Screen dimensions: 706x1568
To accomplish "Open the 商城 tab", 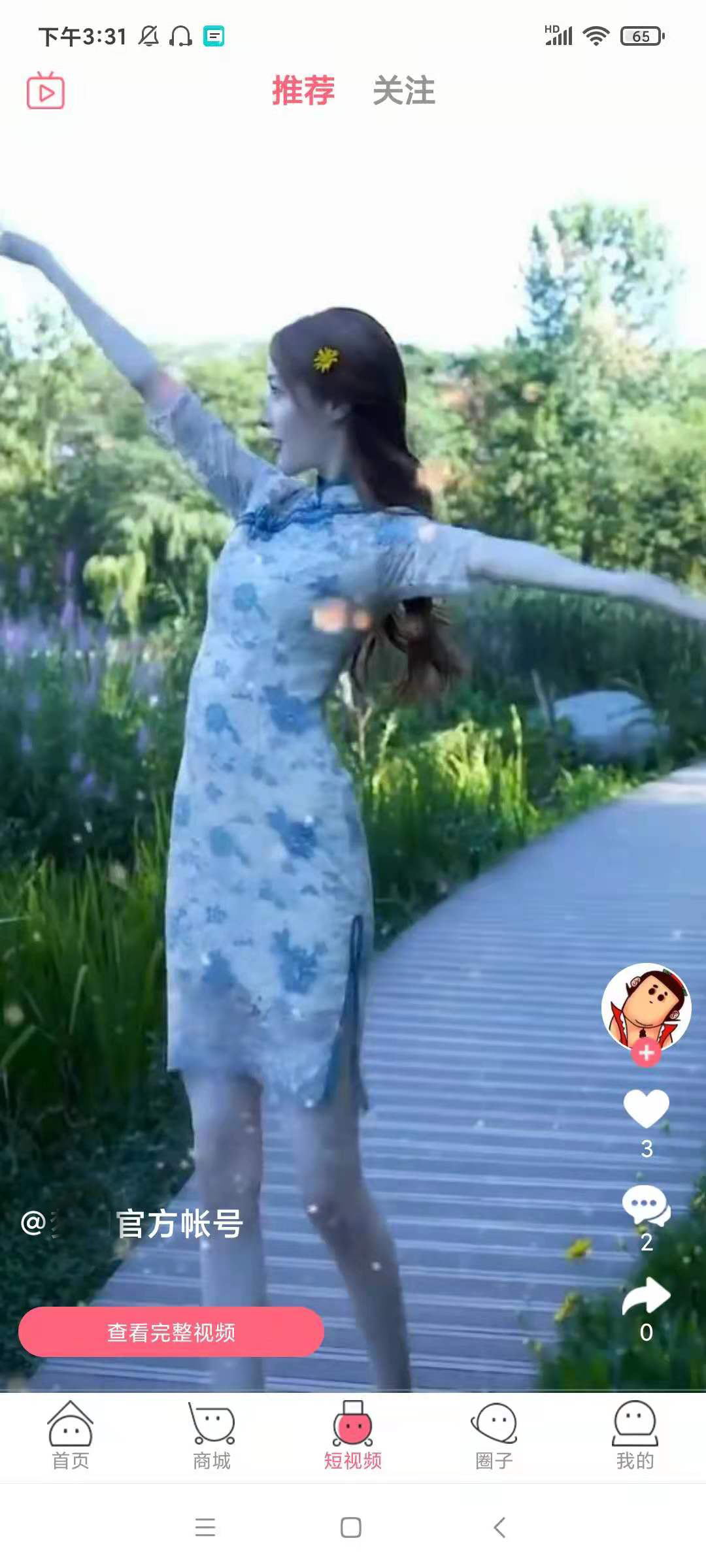I will pos(212,1435).
